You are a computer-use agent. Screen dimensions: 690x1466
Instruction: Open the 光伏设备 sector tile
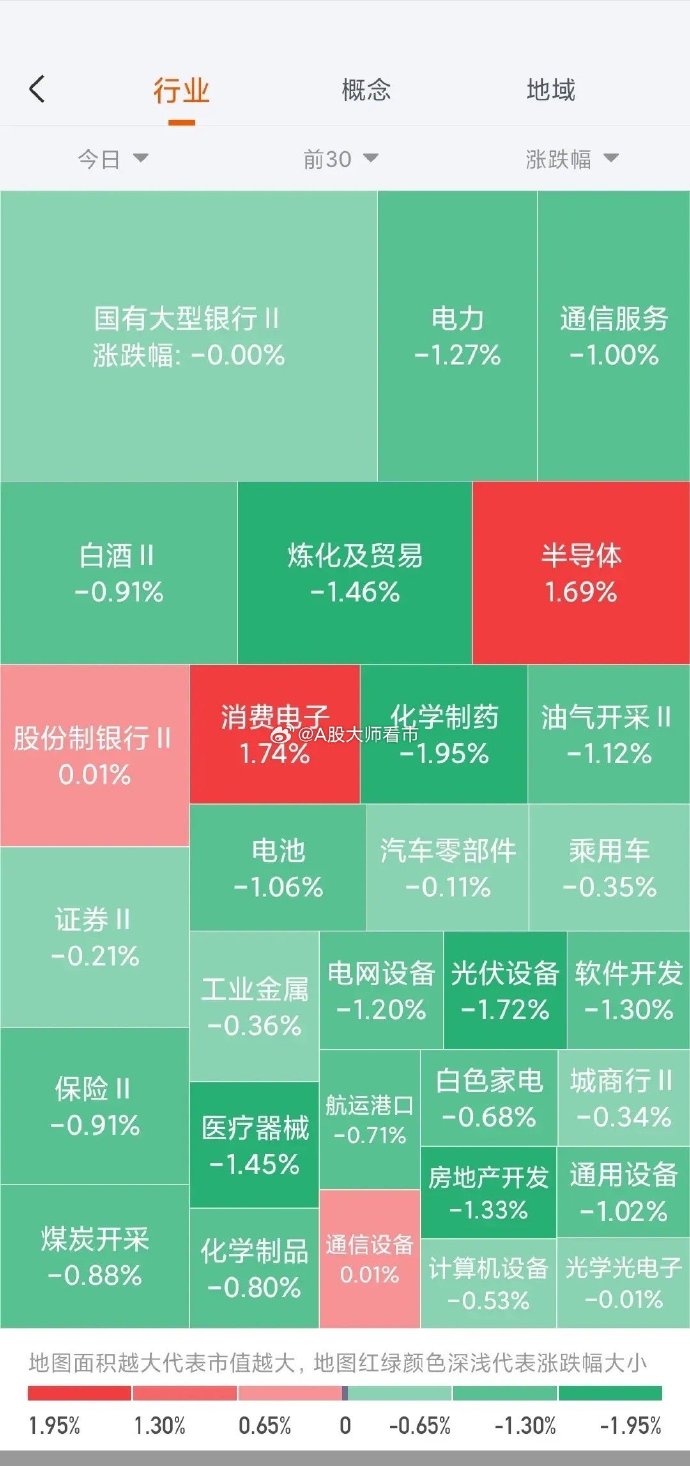(x=505, y=990)
